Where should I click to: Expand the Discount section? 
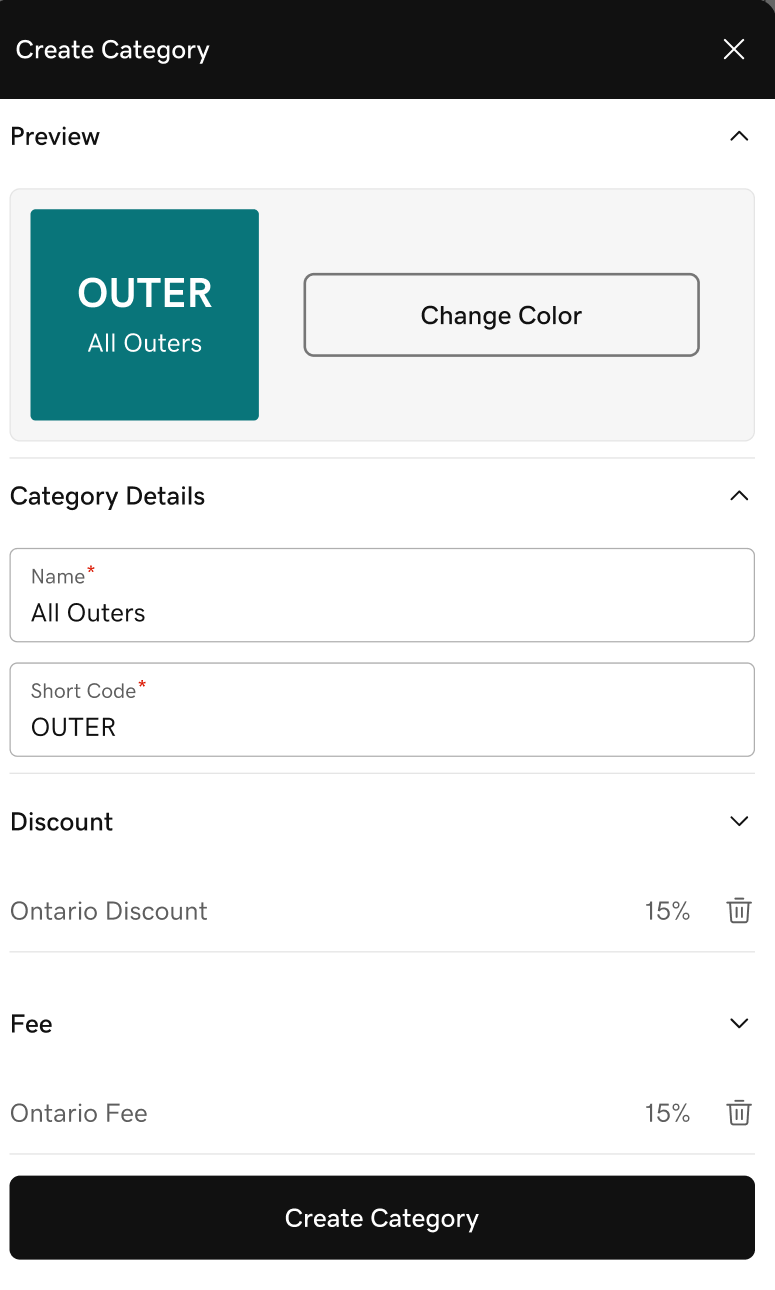[x=738, y=820]
